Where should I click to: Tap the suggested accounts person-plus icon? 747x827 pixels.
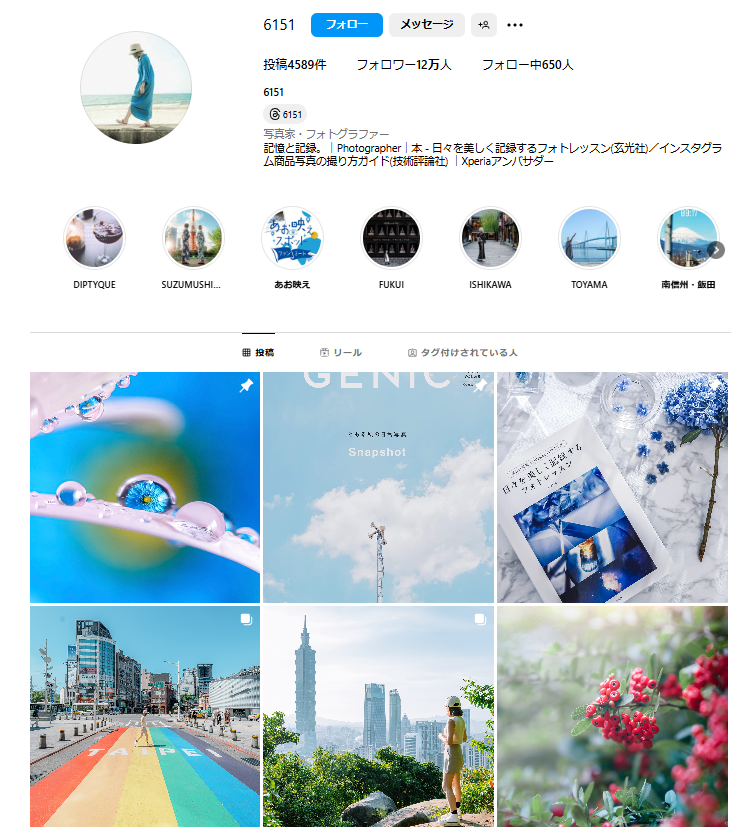pyautogui.click(x=484, y=25)
